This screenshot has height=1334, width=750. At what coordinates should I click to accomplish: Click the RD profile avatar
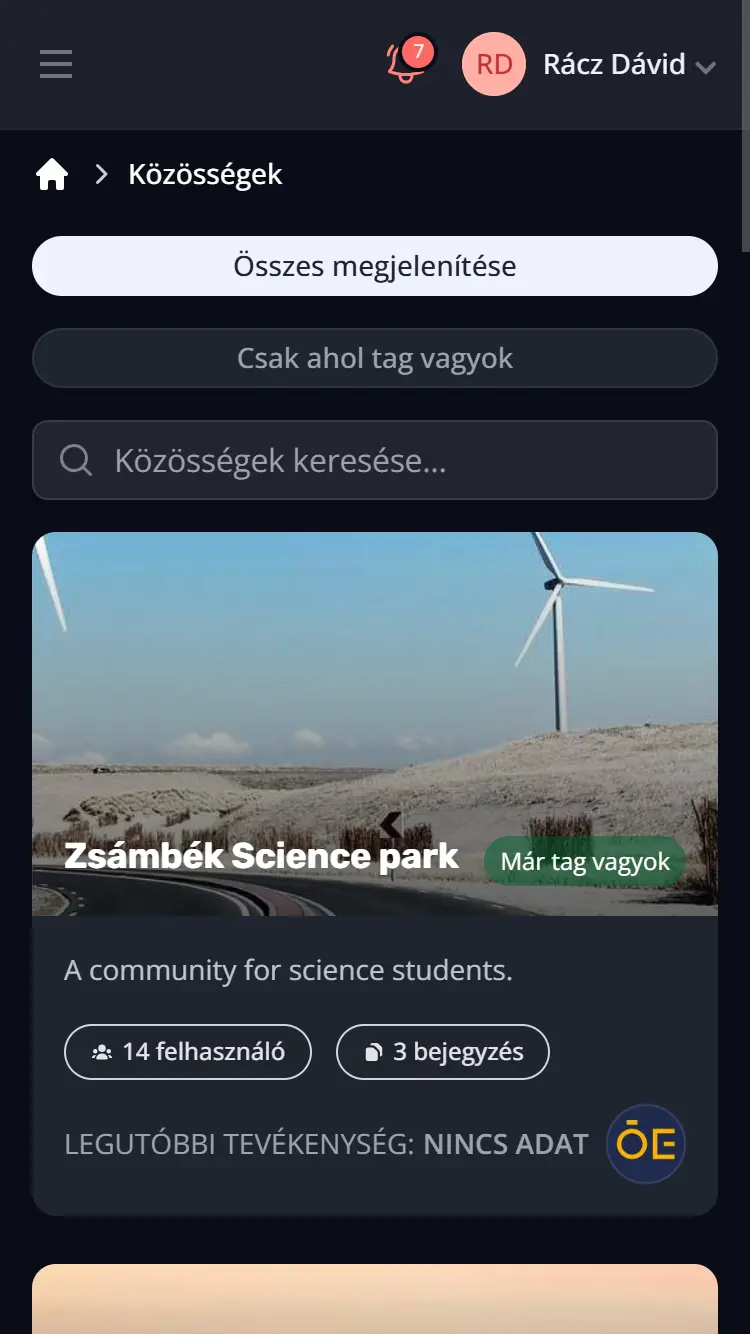pyautogui.click(x=493, y=64)
